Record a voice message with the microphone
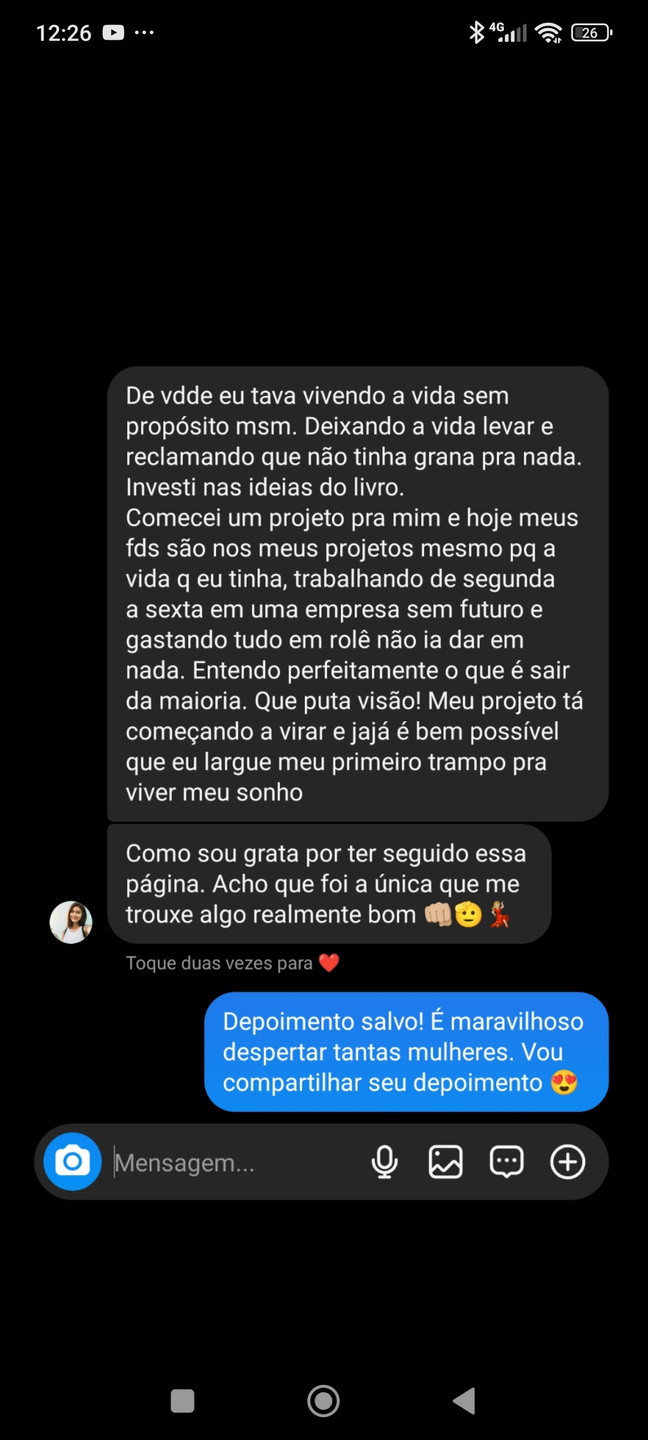 click(x=384, y=1162)
